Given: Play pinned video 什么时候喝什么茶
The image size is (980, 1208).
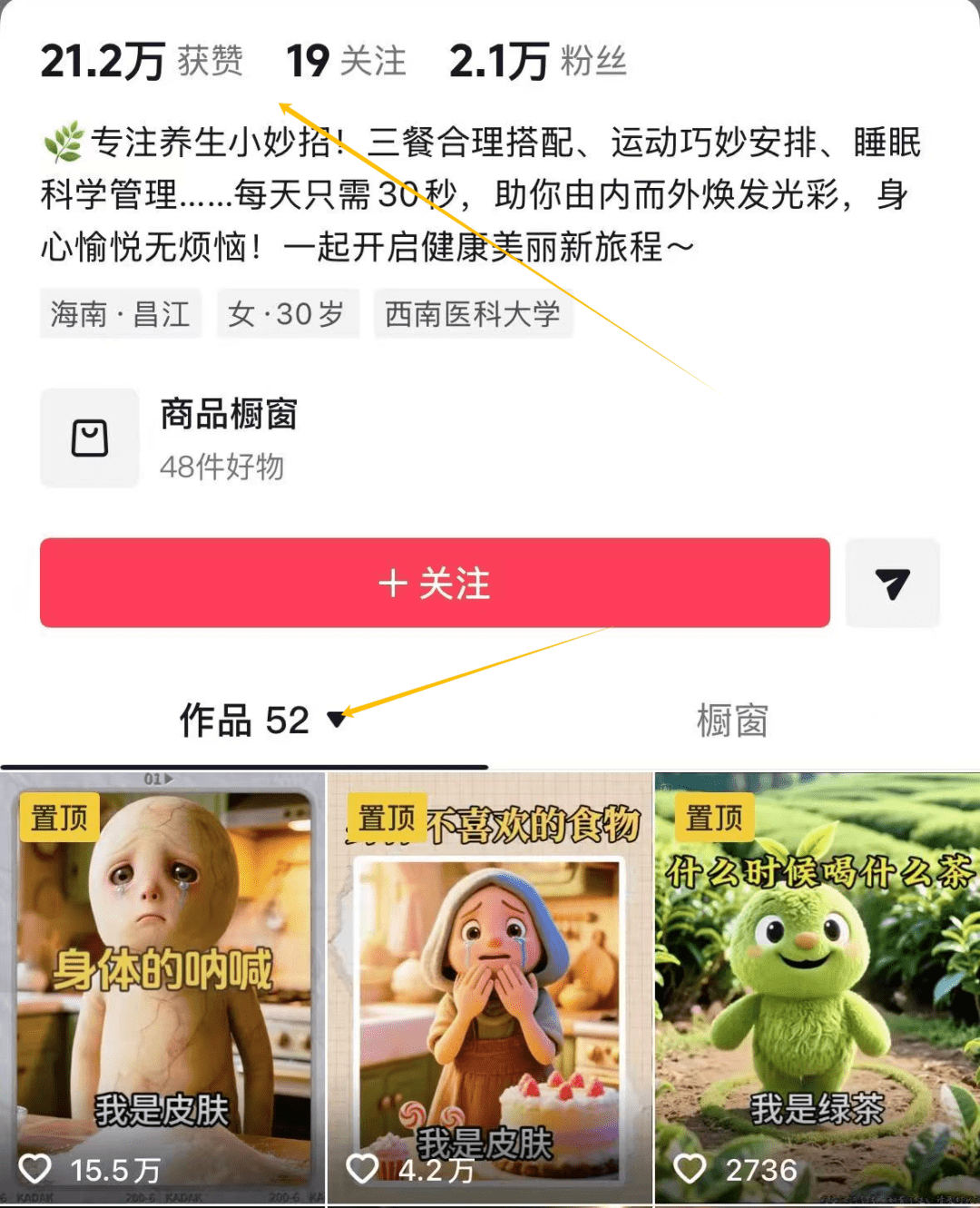Looking at the screenshot, I should (x=817, y=987).
